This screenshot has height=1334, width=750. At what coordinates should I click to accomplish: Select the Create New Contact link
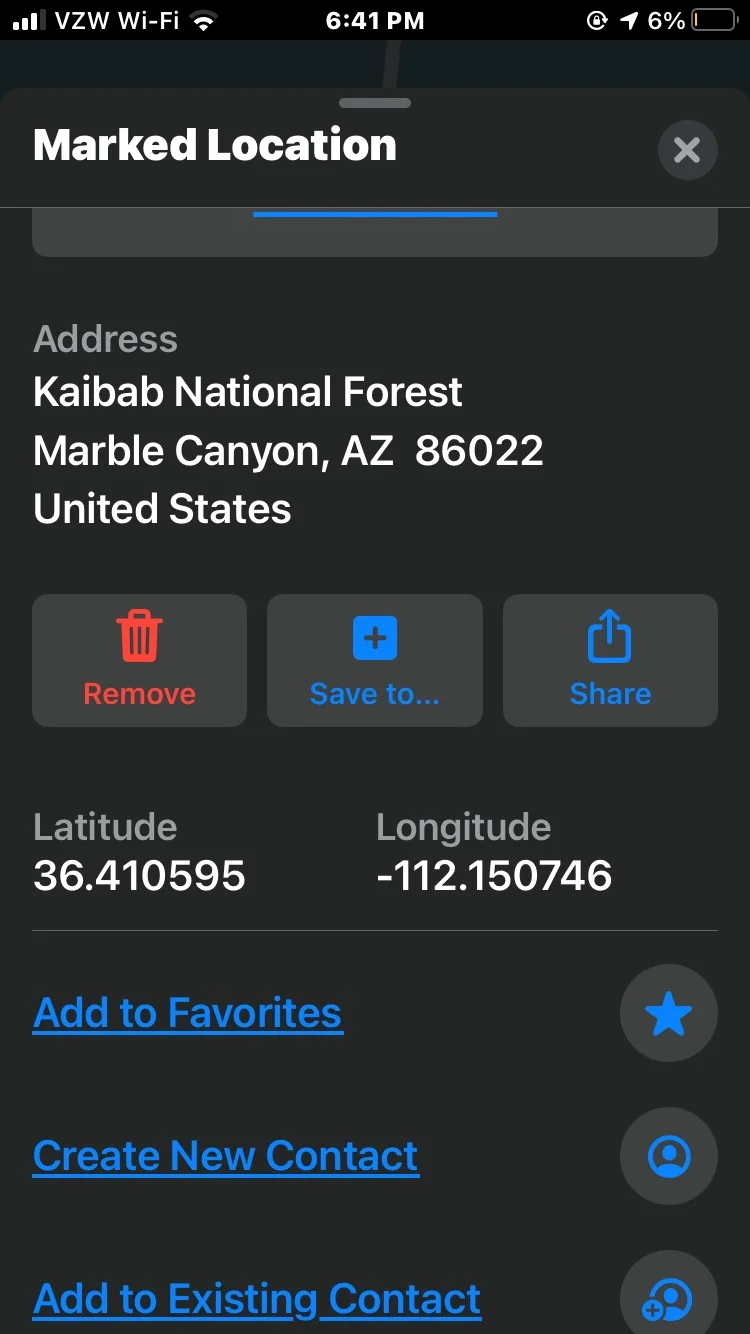pyautogui.click(x=226, y=1156)
